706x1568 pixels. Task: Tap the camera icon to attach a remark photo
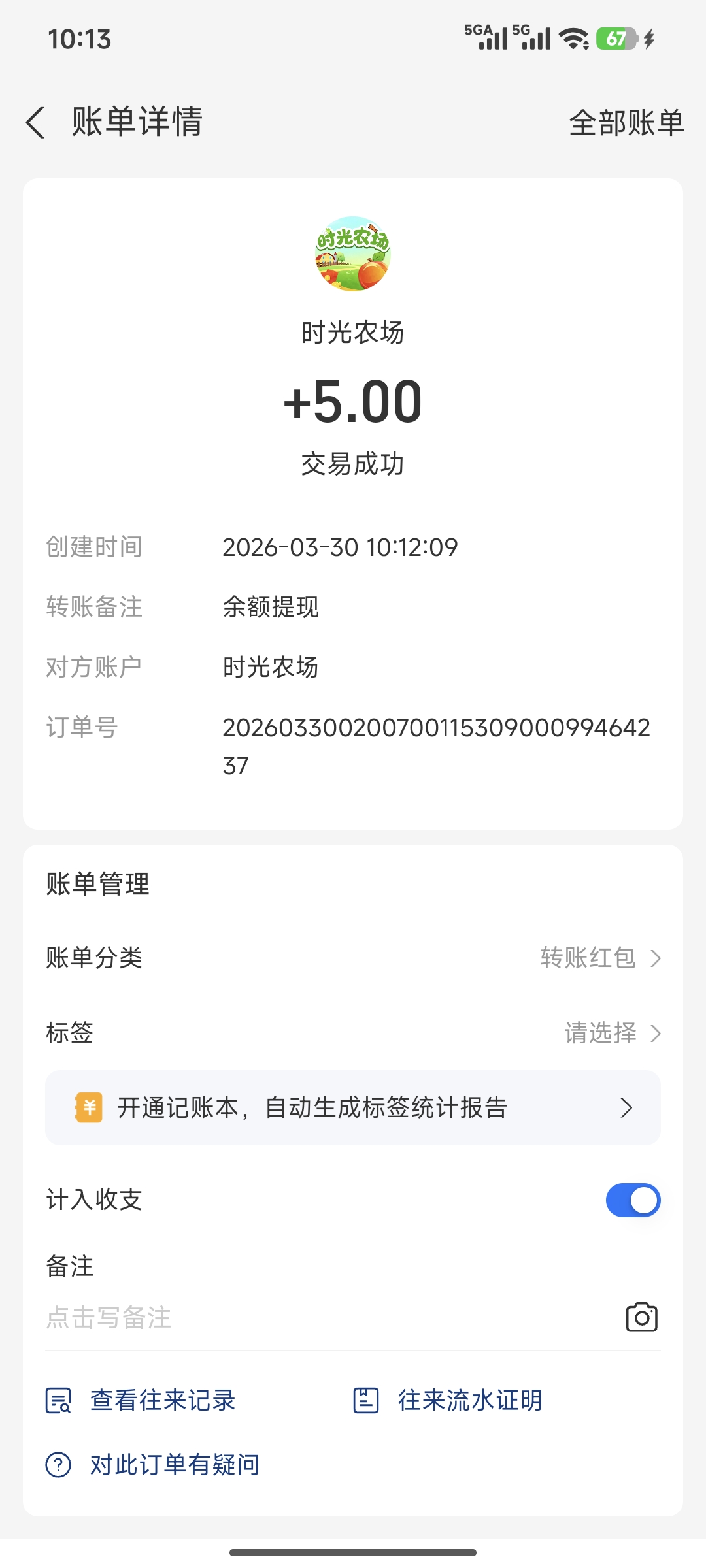click(641, 1317)
